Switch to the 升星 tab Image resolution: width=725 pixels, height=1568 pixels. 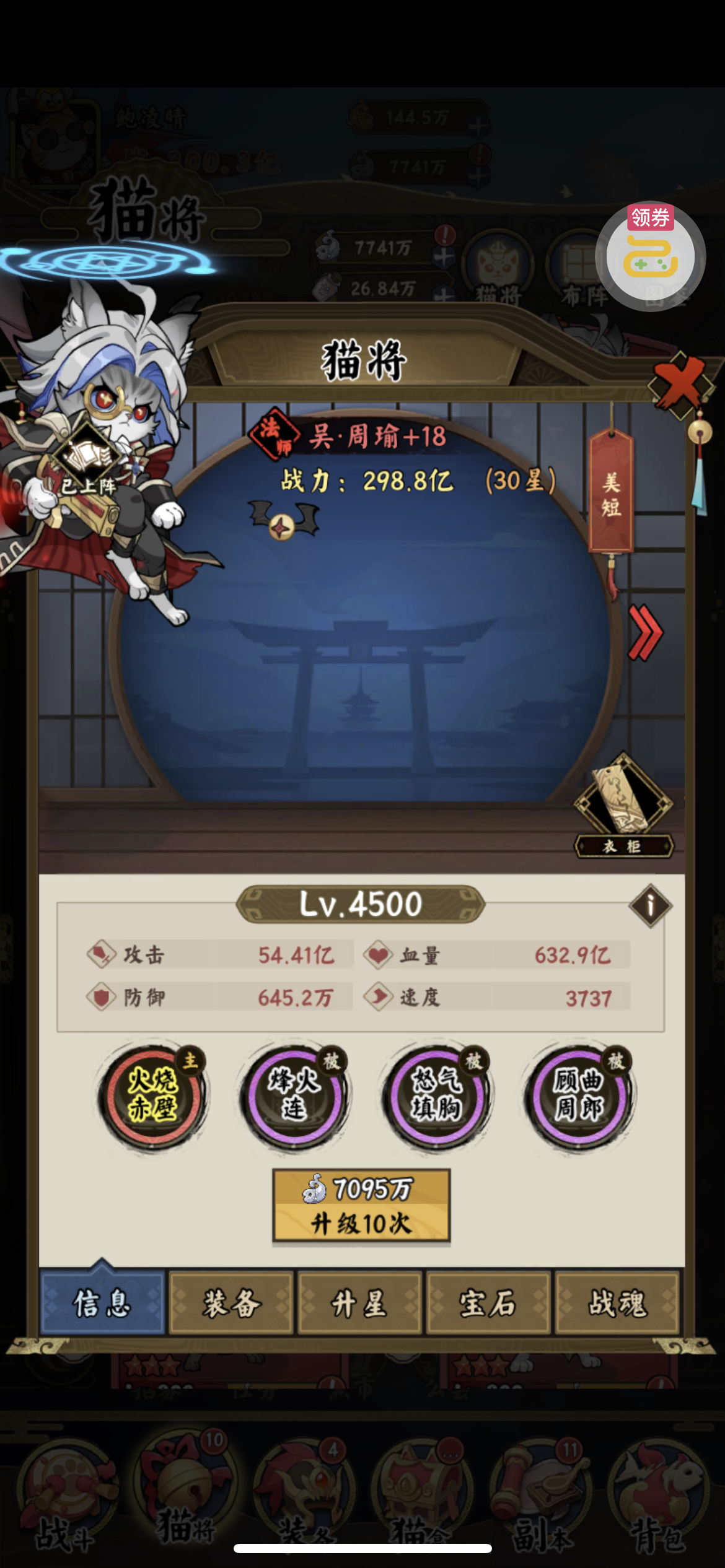pos(360,1303)
